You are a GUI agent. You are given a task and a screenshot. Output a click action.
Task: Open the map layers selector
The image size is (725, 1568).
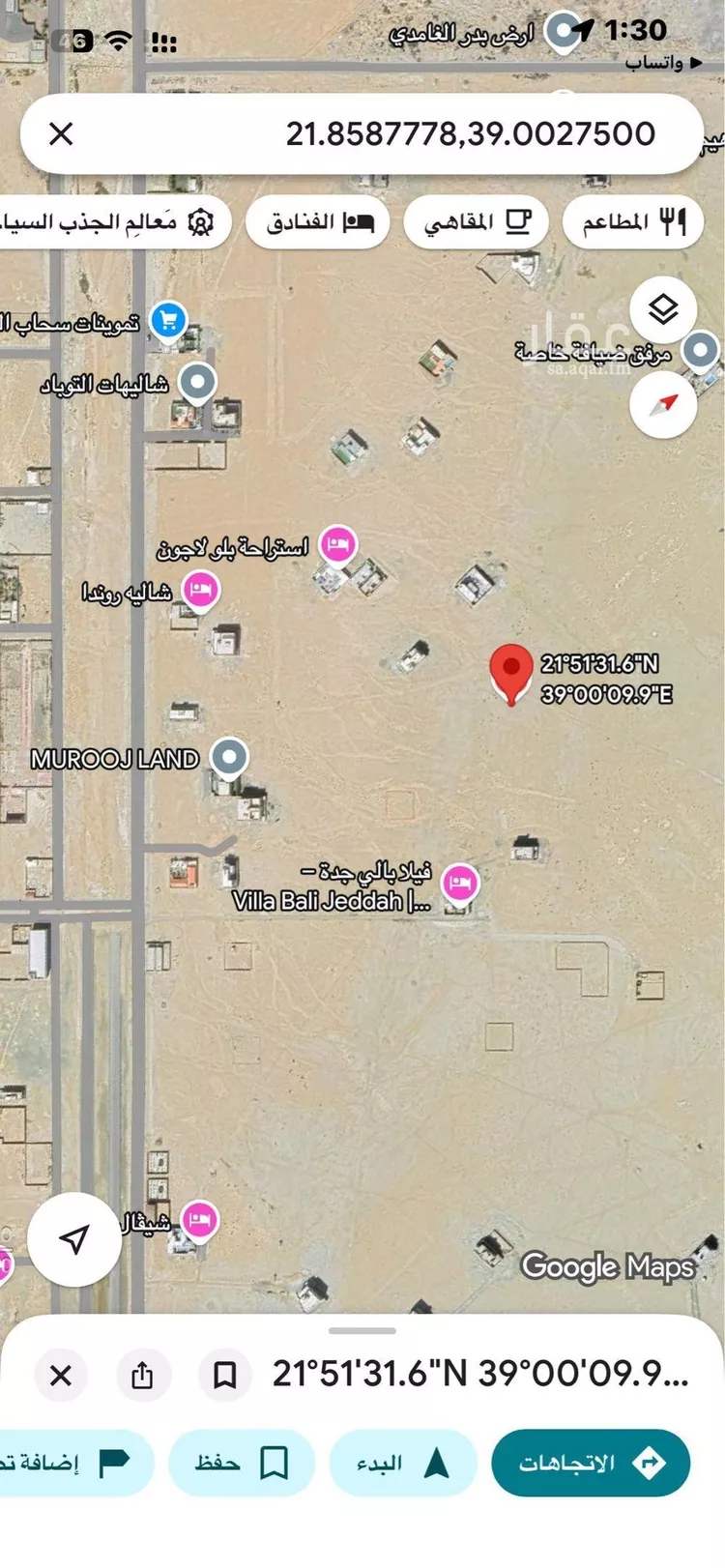coord(663,310)
